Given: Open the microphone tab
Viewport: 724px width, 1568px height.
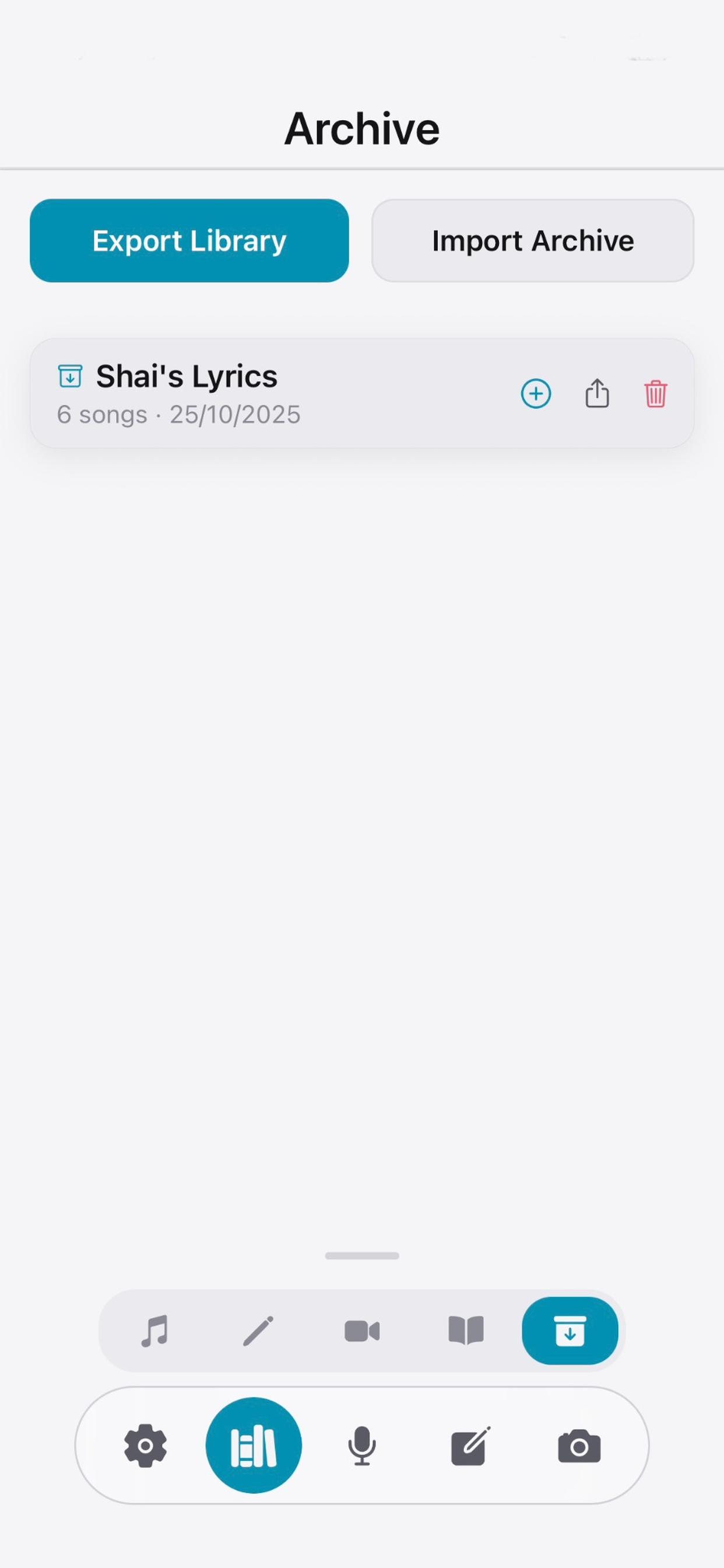Looking at the screenshot, I should [x=362, y=1445].
